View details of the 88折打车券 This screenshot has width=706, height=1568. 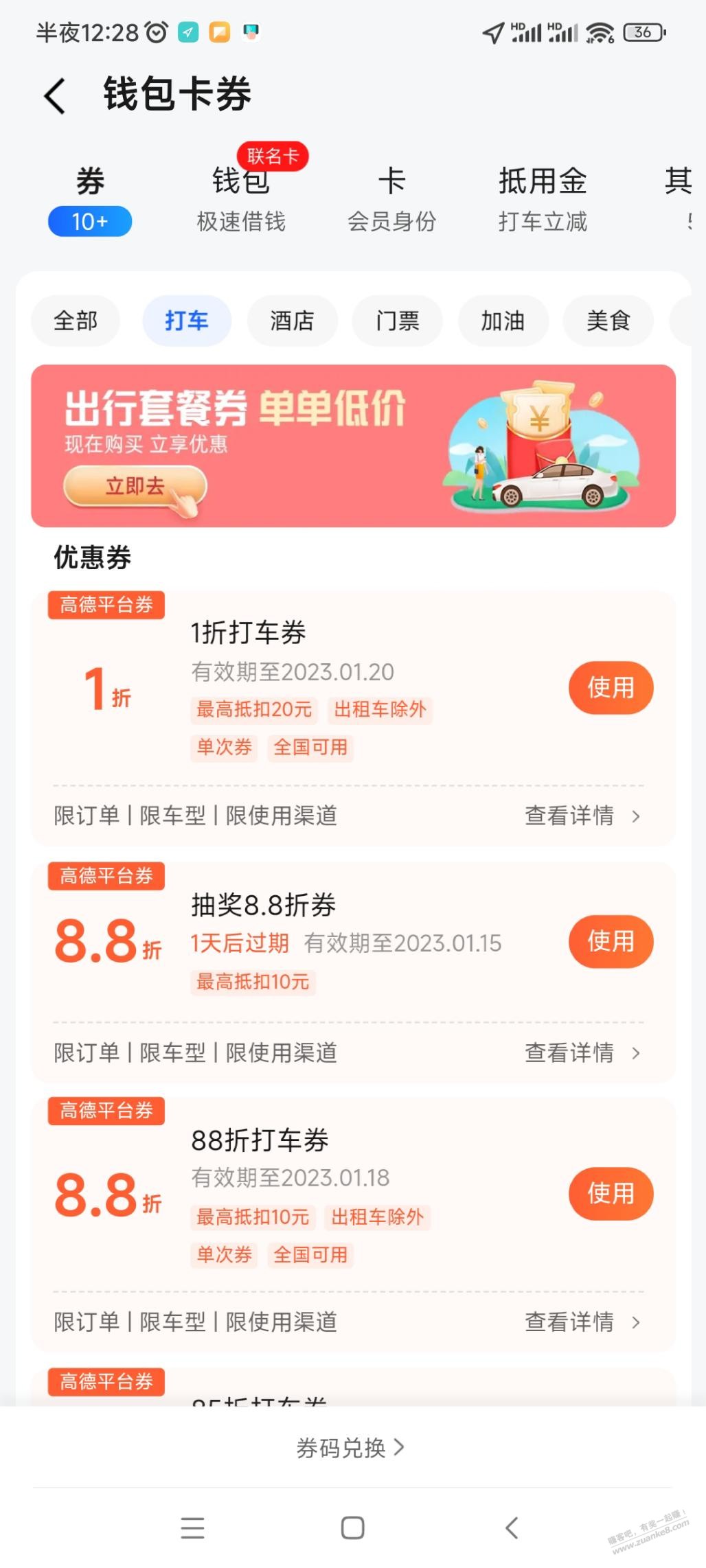(x=582, y=1322)
